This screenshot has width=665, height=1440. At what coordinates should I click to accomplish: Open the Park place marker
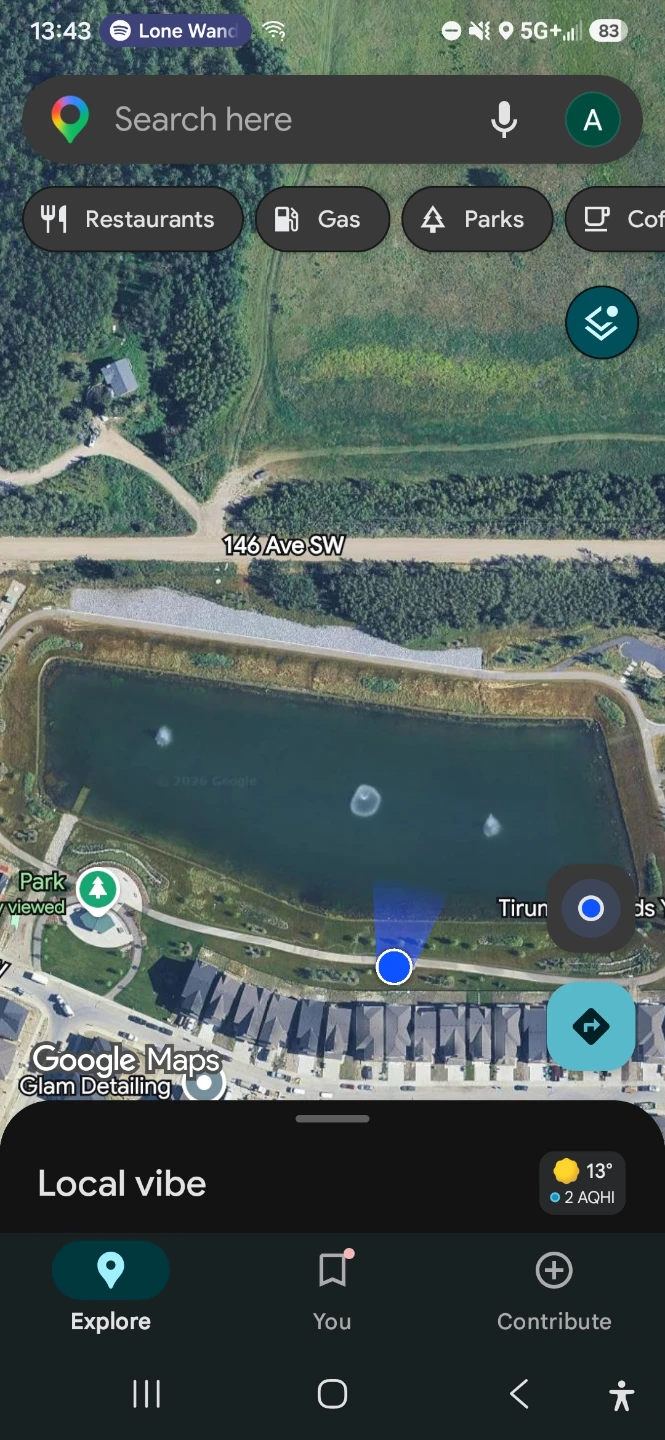coord(97,888)
